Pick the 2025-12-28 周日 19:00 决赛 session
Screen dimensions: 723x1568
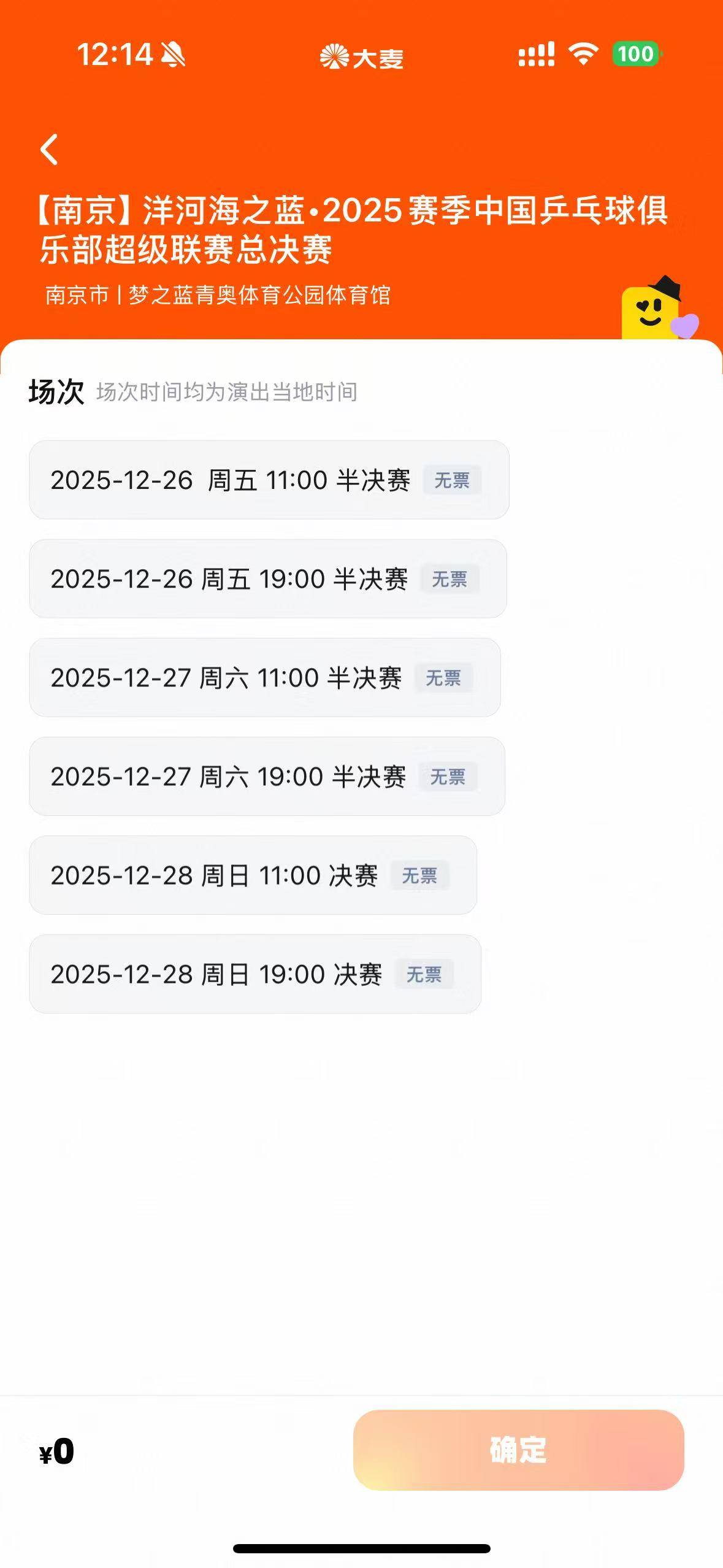coord(255,974)
